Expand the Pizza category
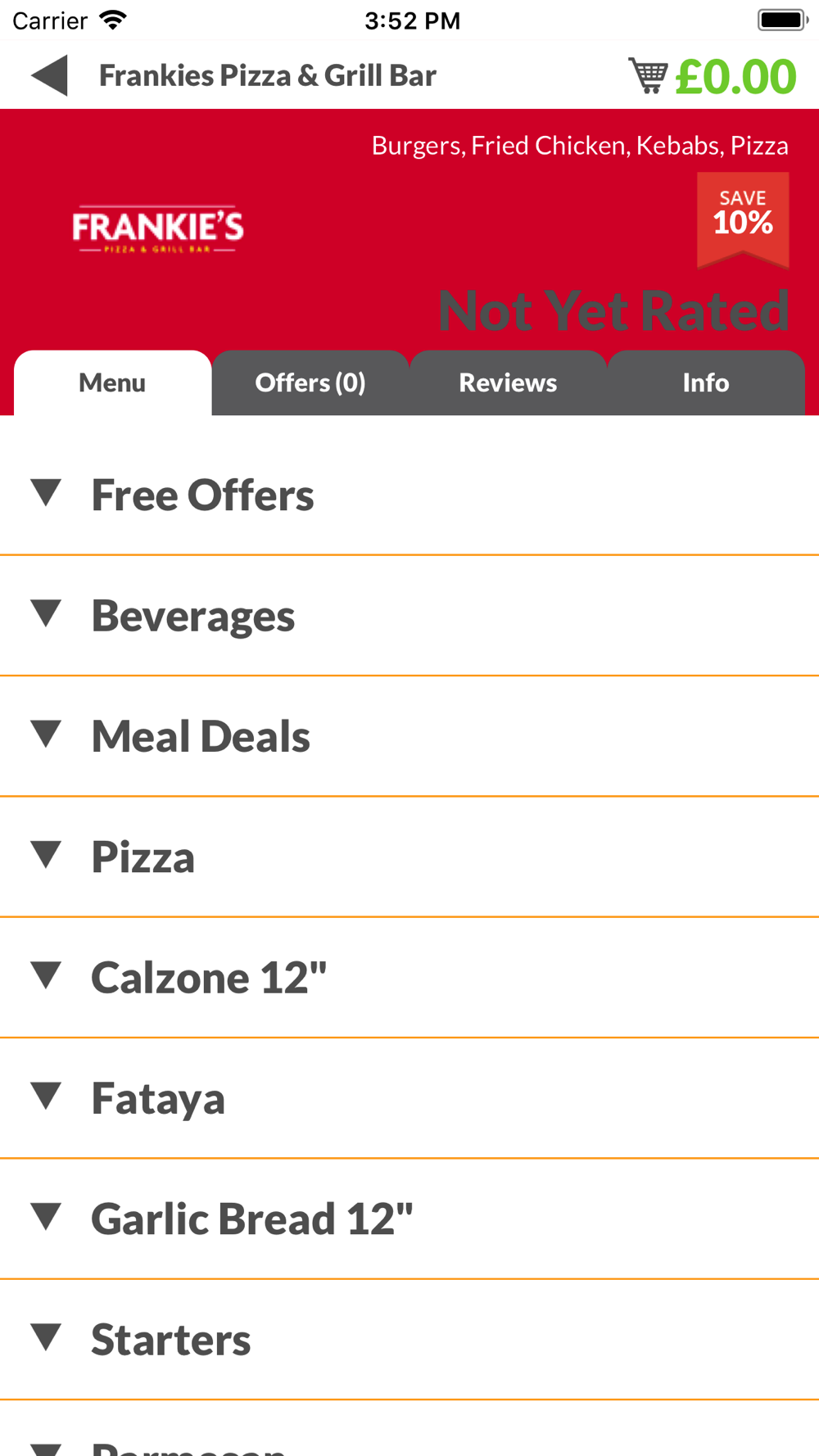The width and height of the screenshot is (819, 1456). click(x=409, y=857)
